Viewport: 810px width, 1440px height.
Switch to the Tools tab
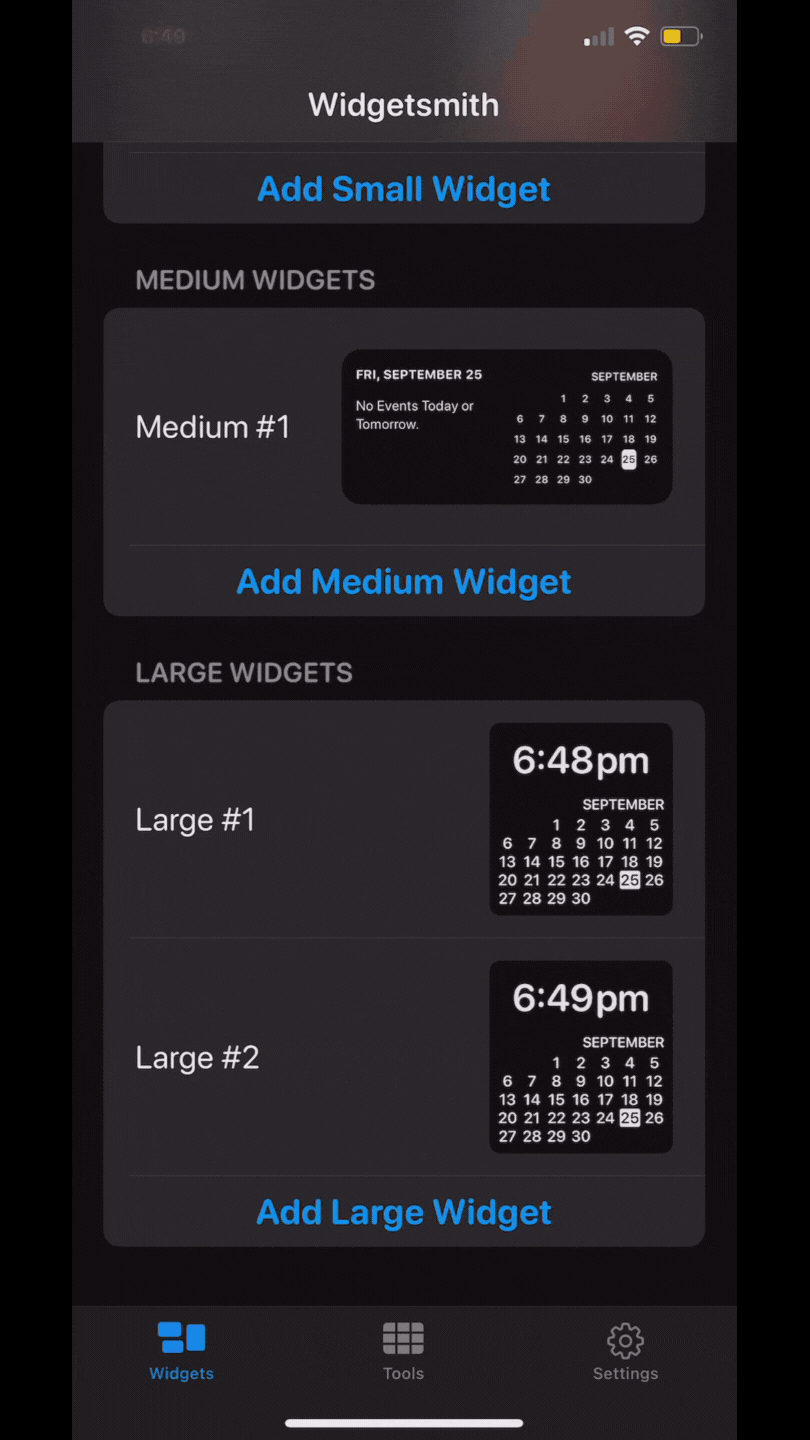coord(403,1351)
